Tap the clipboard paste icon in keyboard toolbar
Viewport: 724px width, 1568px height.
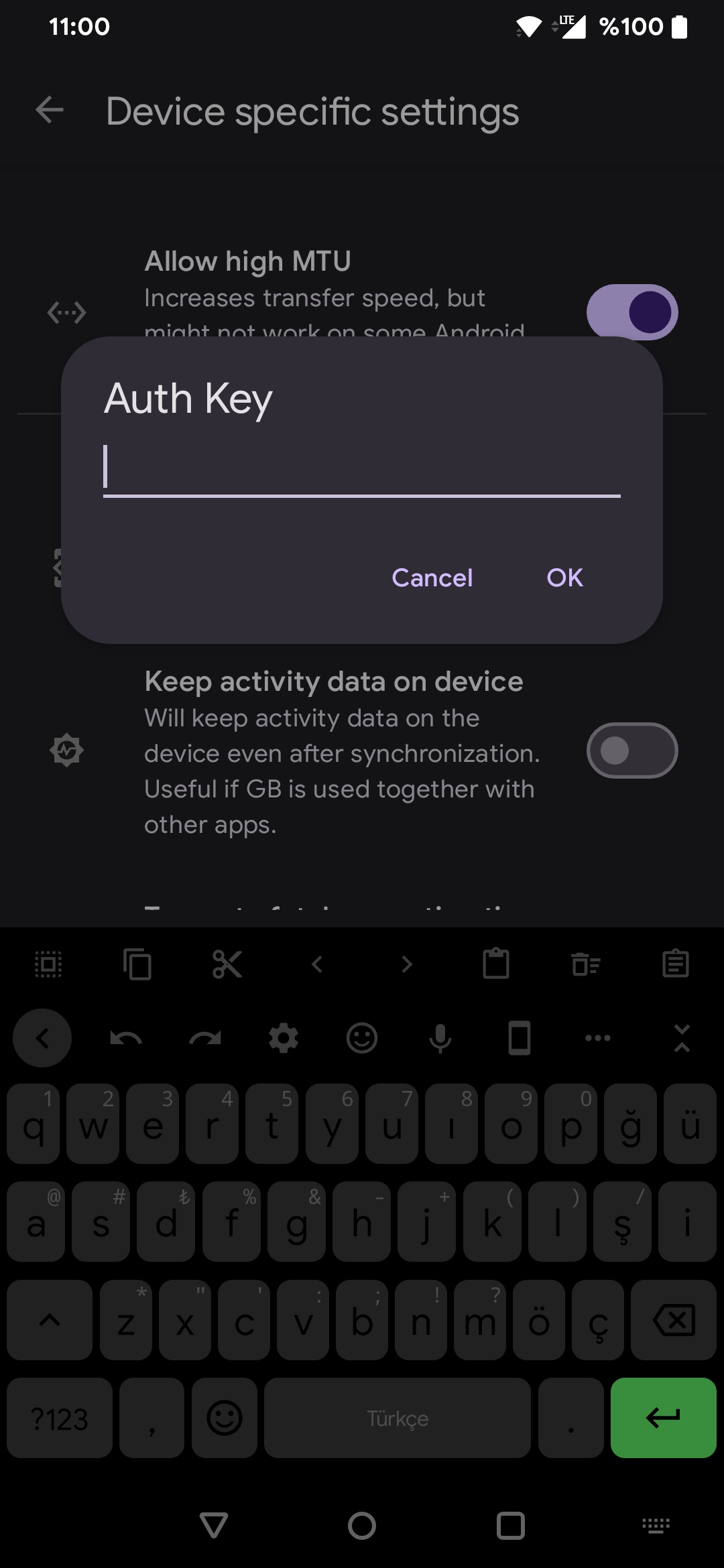coord(496,964)
